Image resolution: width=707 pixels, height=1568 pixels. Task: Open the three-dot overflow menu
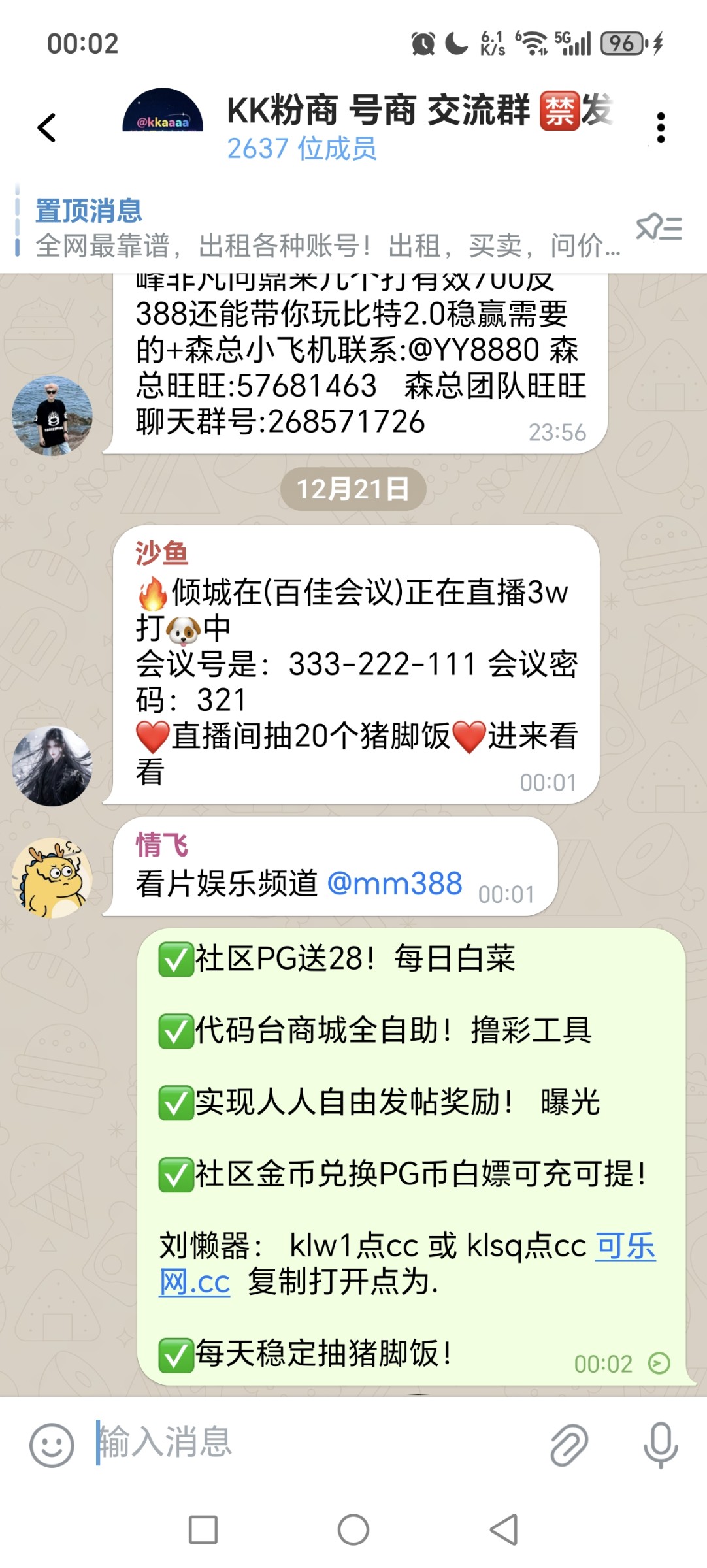pyautogui.click(x=661, y=127)
